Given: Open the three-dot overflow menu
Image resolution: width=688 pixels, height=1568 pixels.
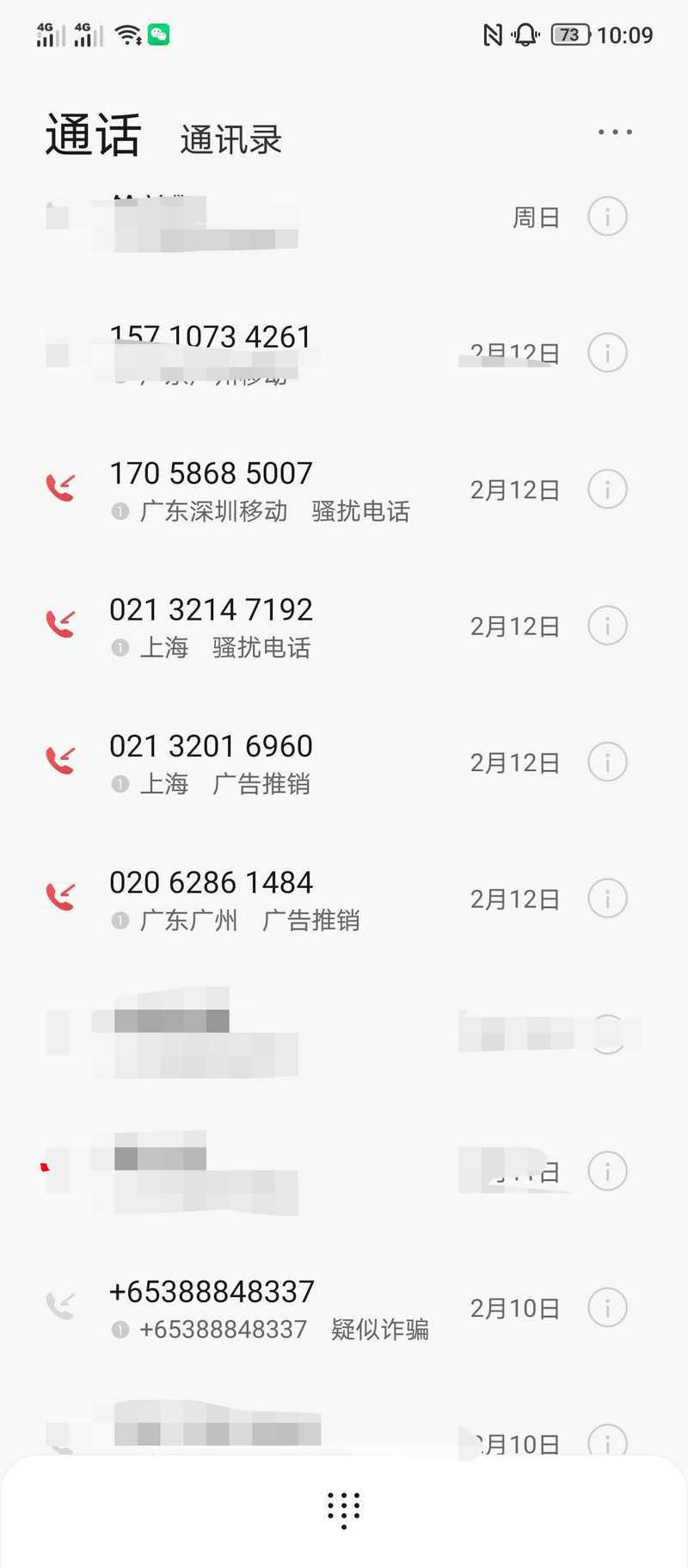Looking at the screenshot, I should (x=615, y=133).
